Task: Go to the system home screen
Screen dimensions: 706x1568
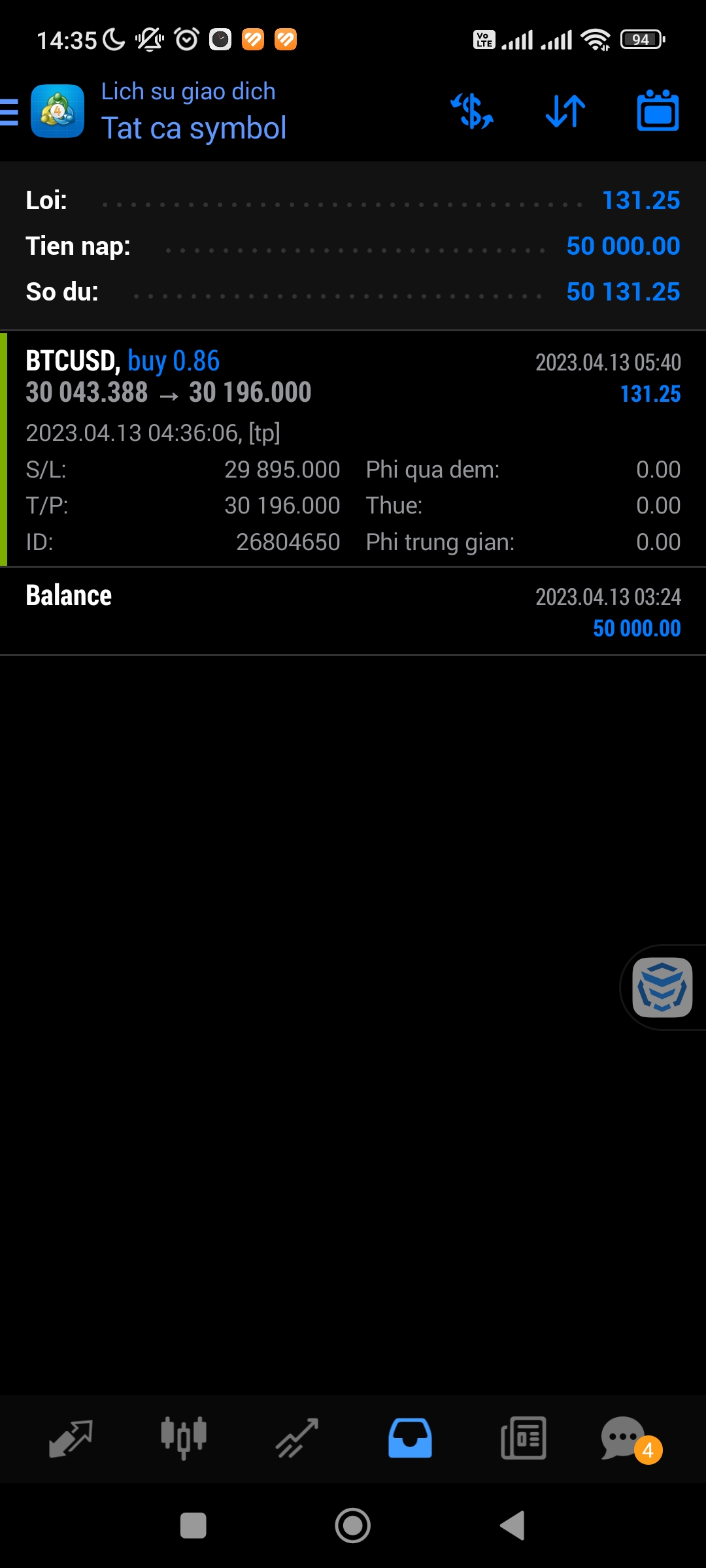Action: coord(353,1526)
